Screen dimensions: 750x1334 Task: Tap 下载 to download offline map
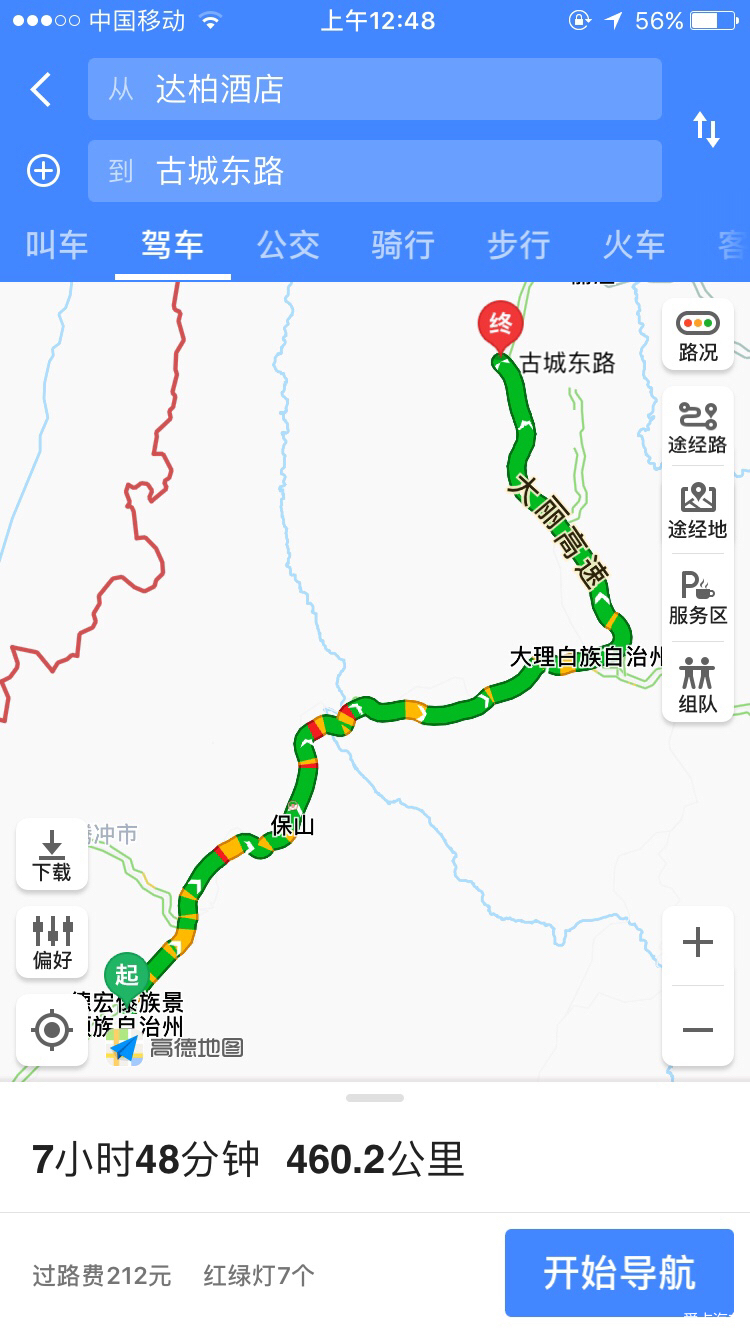click(52, 856)
